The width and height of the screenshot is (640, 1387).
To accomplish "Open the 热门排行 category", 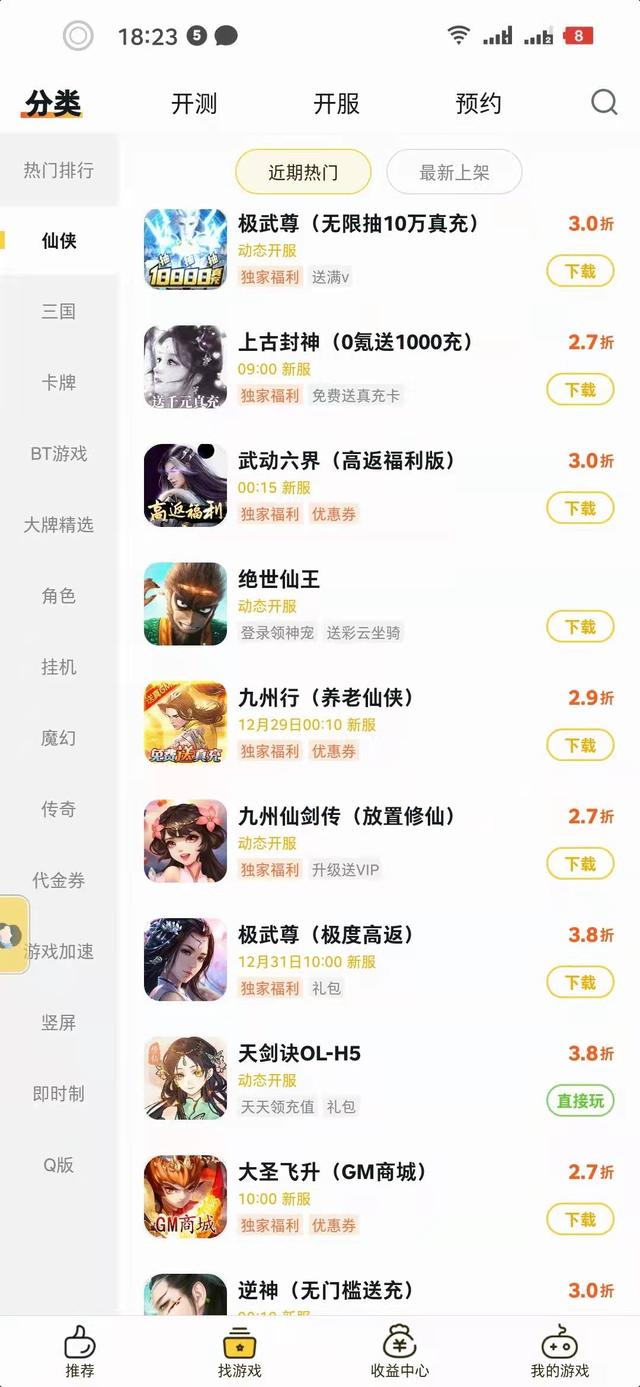I will tap(59, 170).
